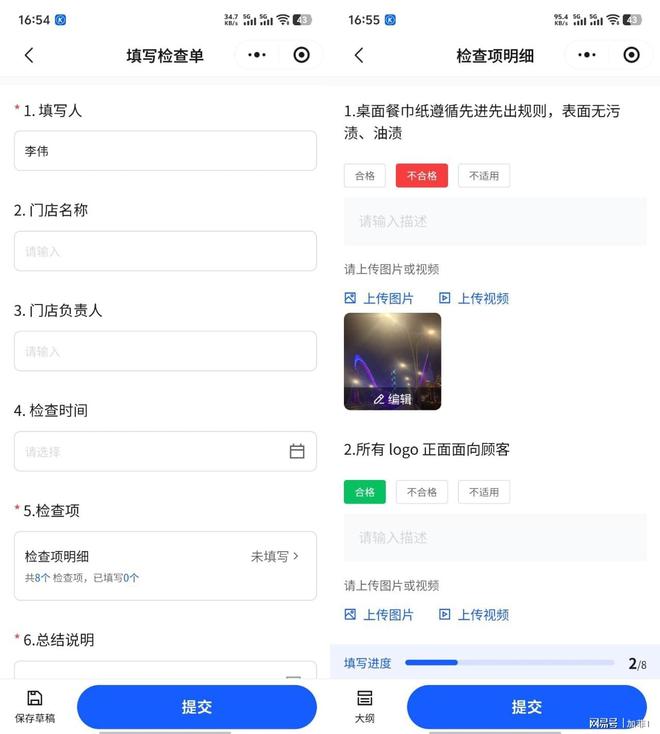Open the 检查项明细 row marked 未填写

point(165,565)
